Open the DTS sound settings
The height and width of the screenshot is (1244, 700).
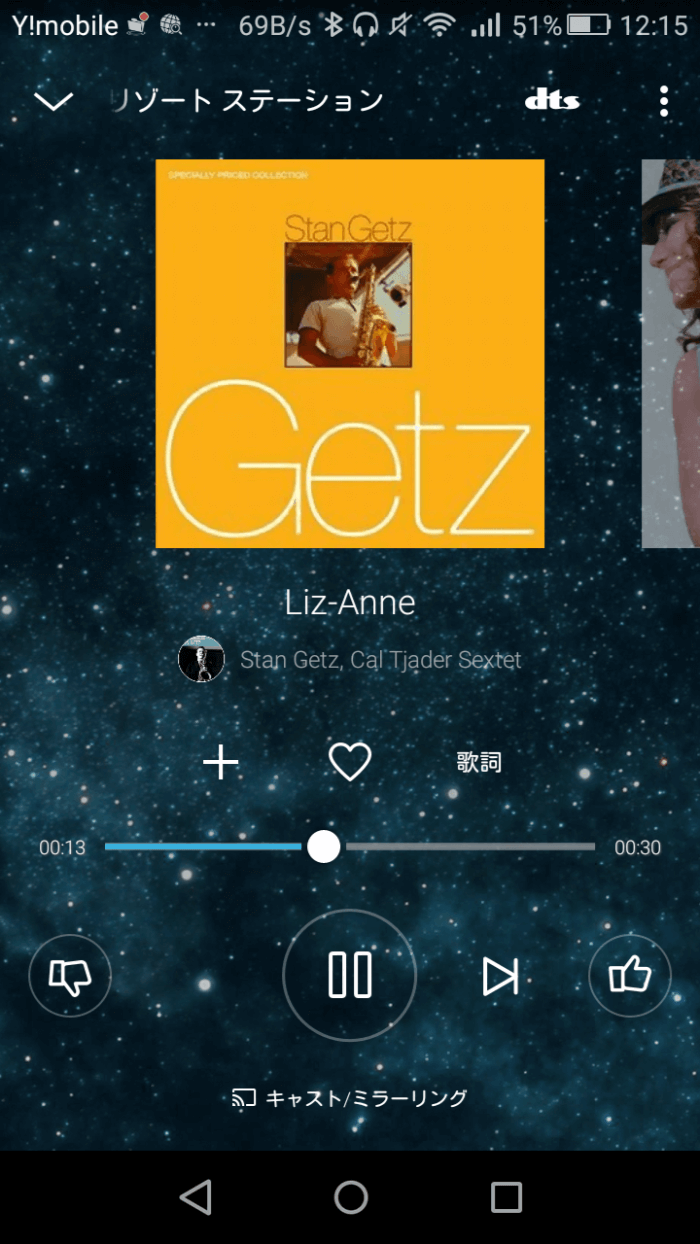[552, 100]
